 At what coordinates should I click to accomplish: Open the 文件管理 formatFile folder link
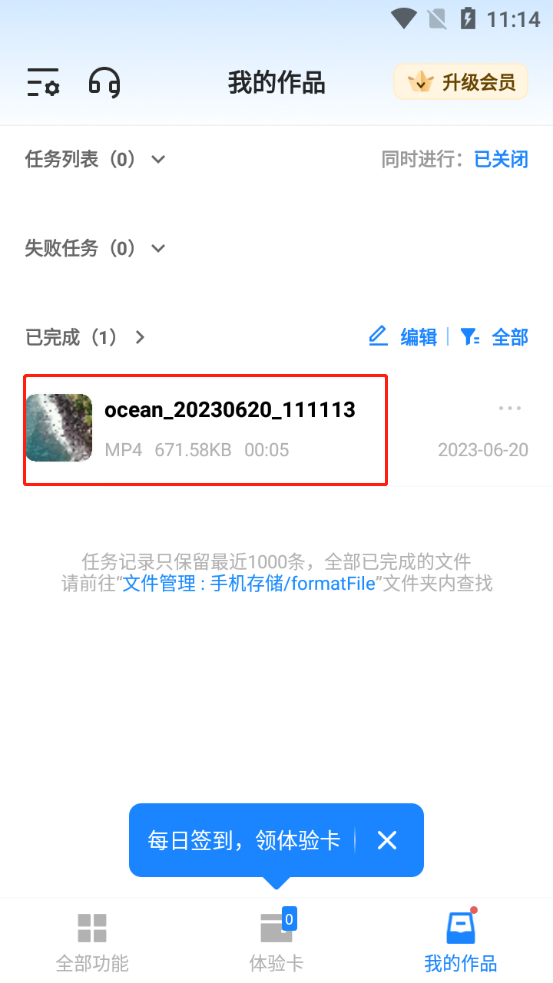point(248,584)
